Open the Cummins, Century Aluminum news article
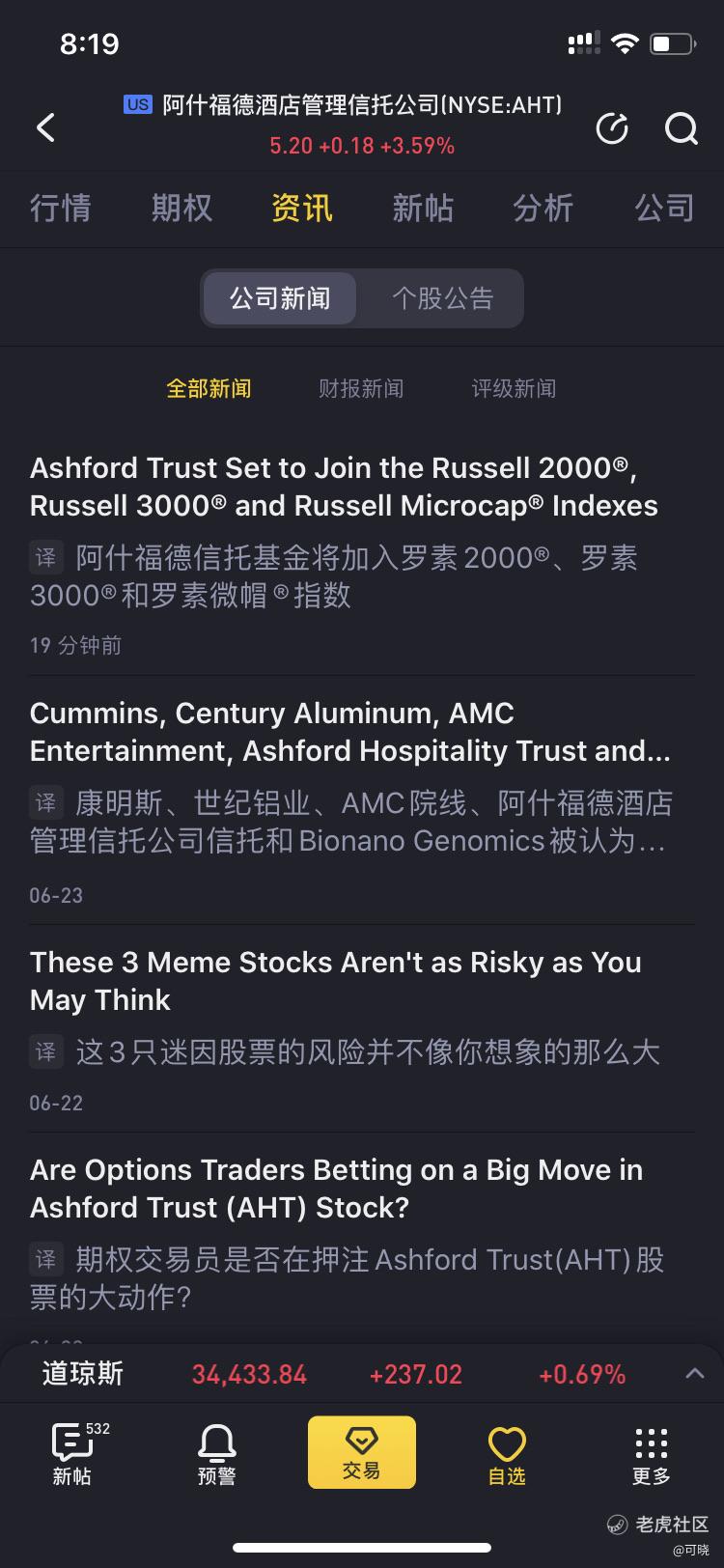724x1568 pixels. 349,732
